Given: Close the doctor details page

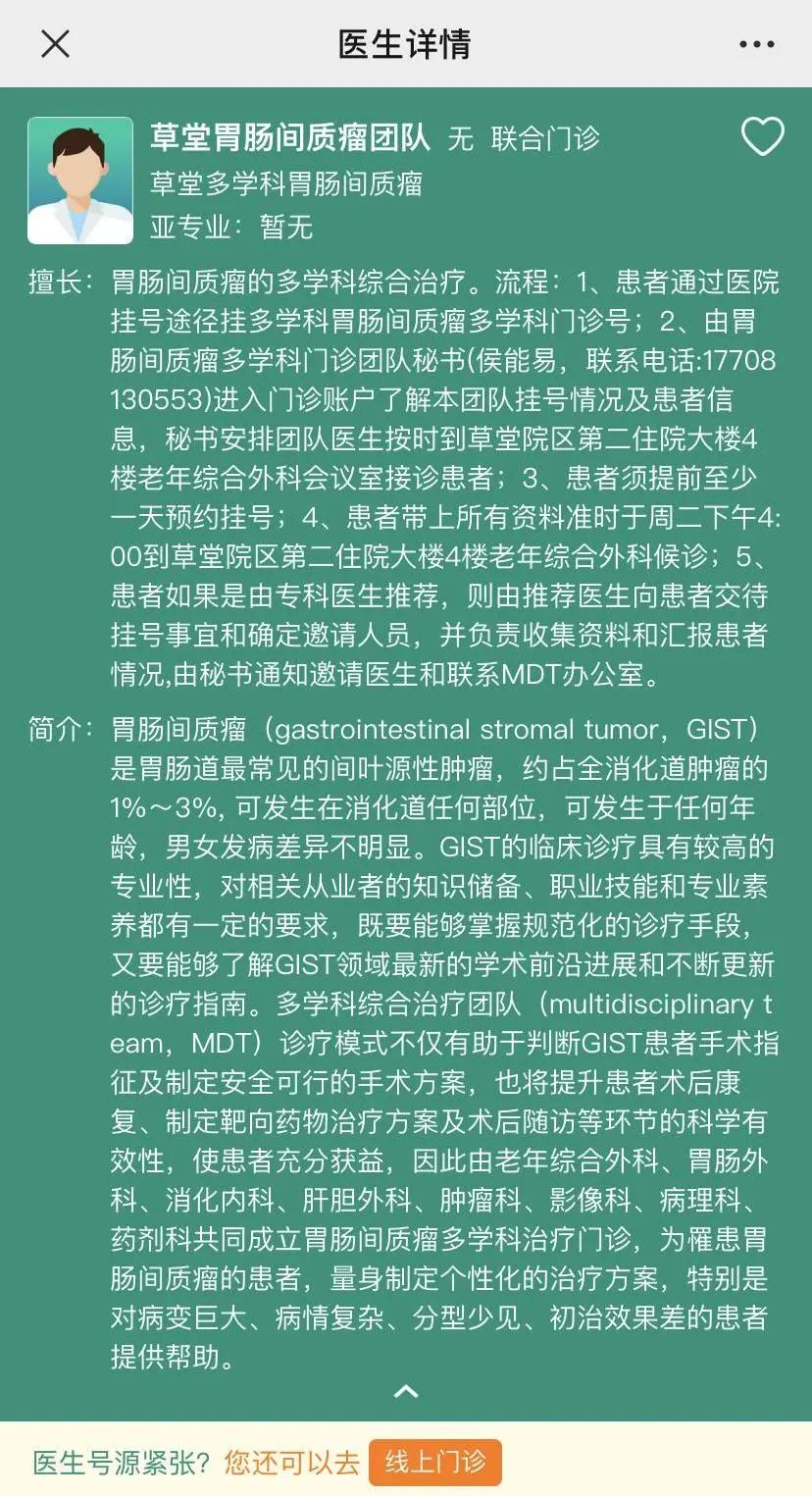Looking at the screenshot, I should 55,44.
